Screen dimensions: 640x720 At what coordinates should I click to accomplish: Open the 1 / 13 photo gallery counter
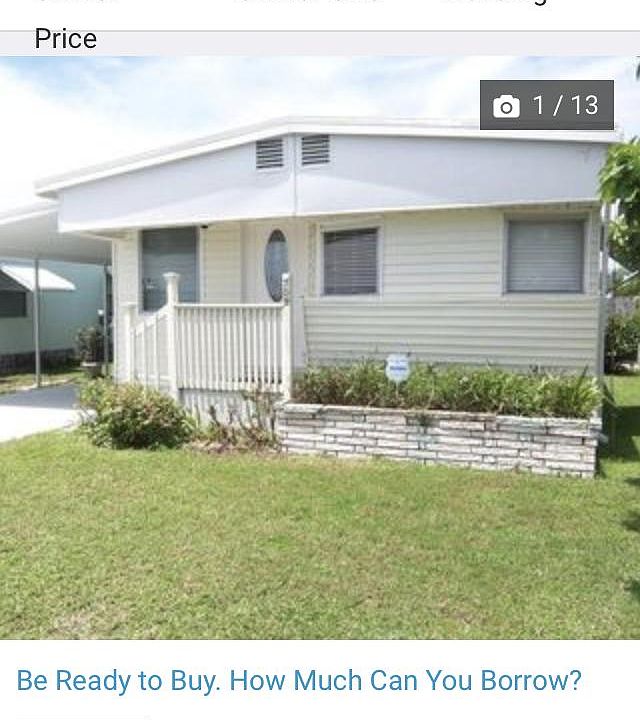(x=547, y=105)
